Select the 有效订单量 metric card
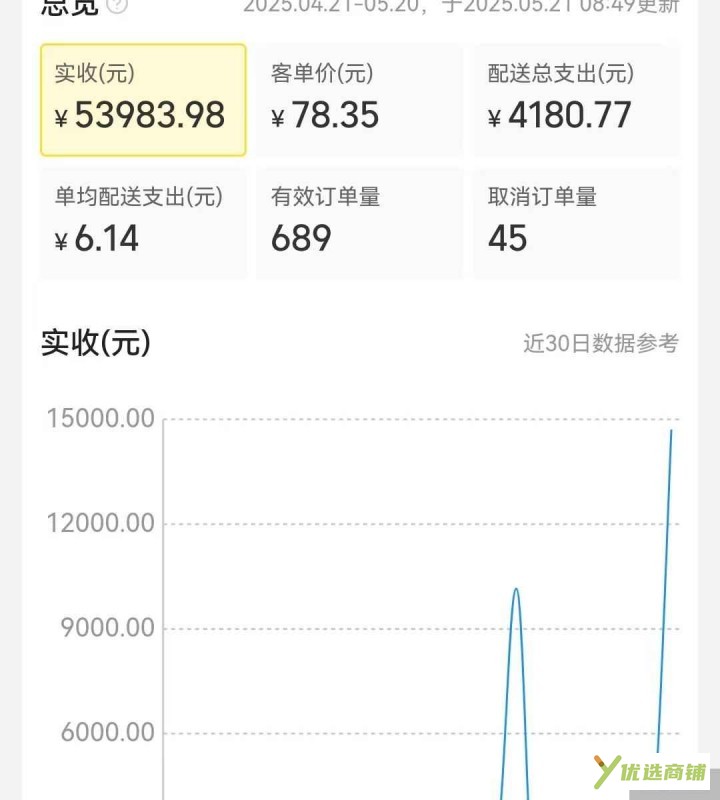Image resolution: width=720 pixels, height=800 pixels. click(x=359, y=223)
